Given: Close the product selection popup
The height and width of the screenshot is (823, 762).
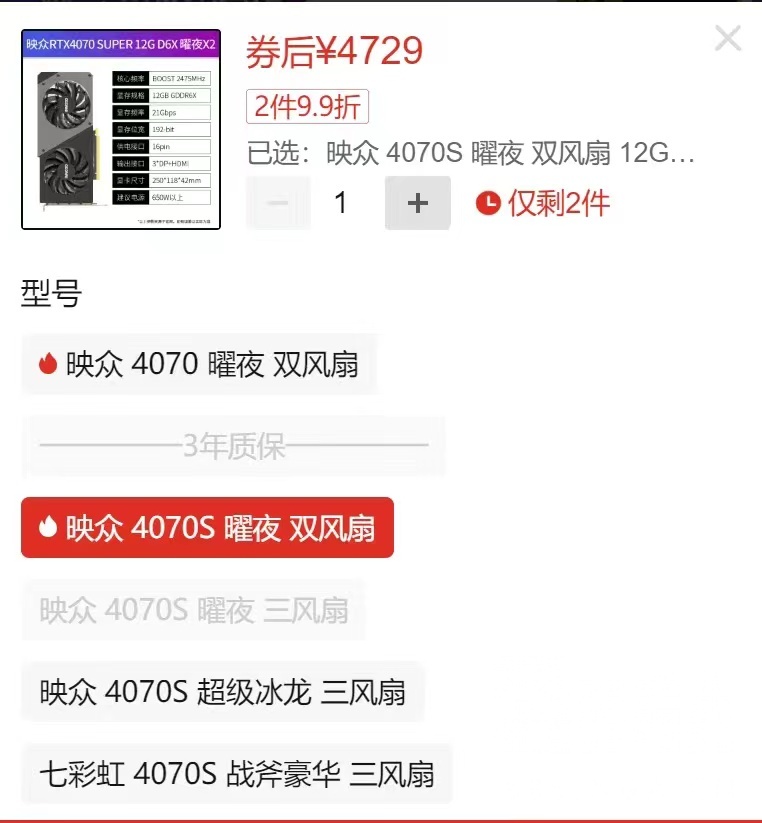Looking at the screenshot, I should [x=727, y=40].
